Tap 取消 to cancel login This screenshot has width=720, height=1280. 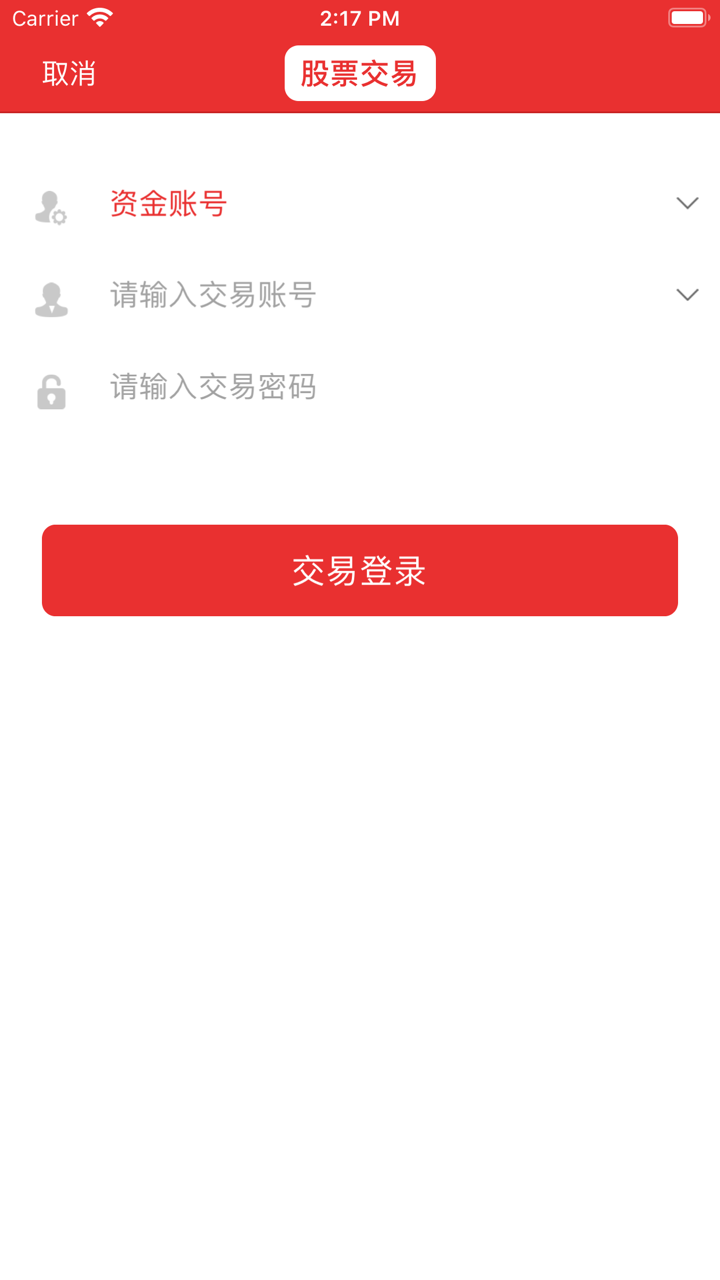pyautogui.click(x=69, y=73)
